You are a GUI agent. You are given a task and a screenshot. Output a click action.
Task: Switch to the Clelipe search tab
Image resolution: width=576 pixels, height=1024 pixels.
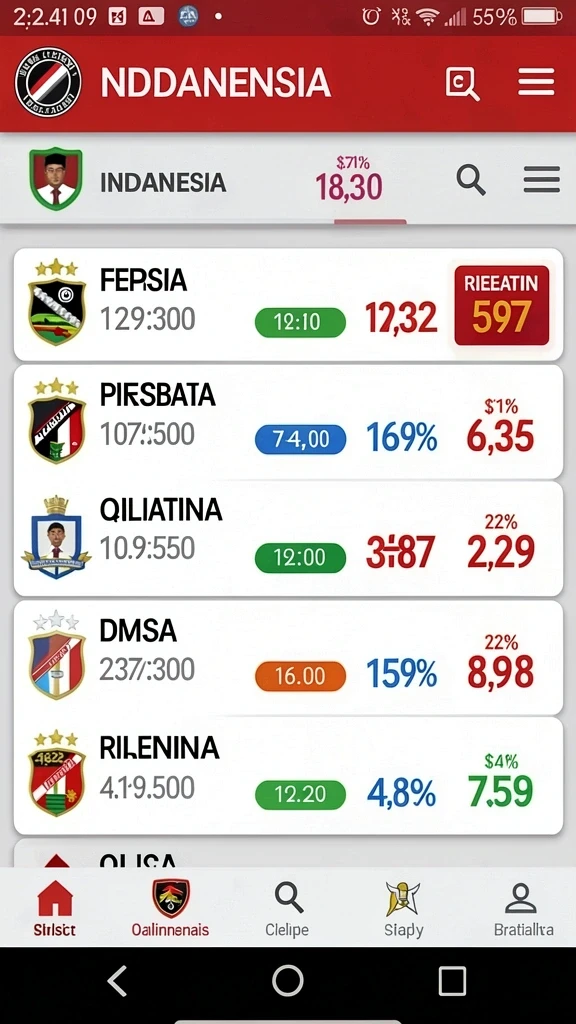[287, 908]
